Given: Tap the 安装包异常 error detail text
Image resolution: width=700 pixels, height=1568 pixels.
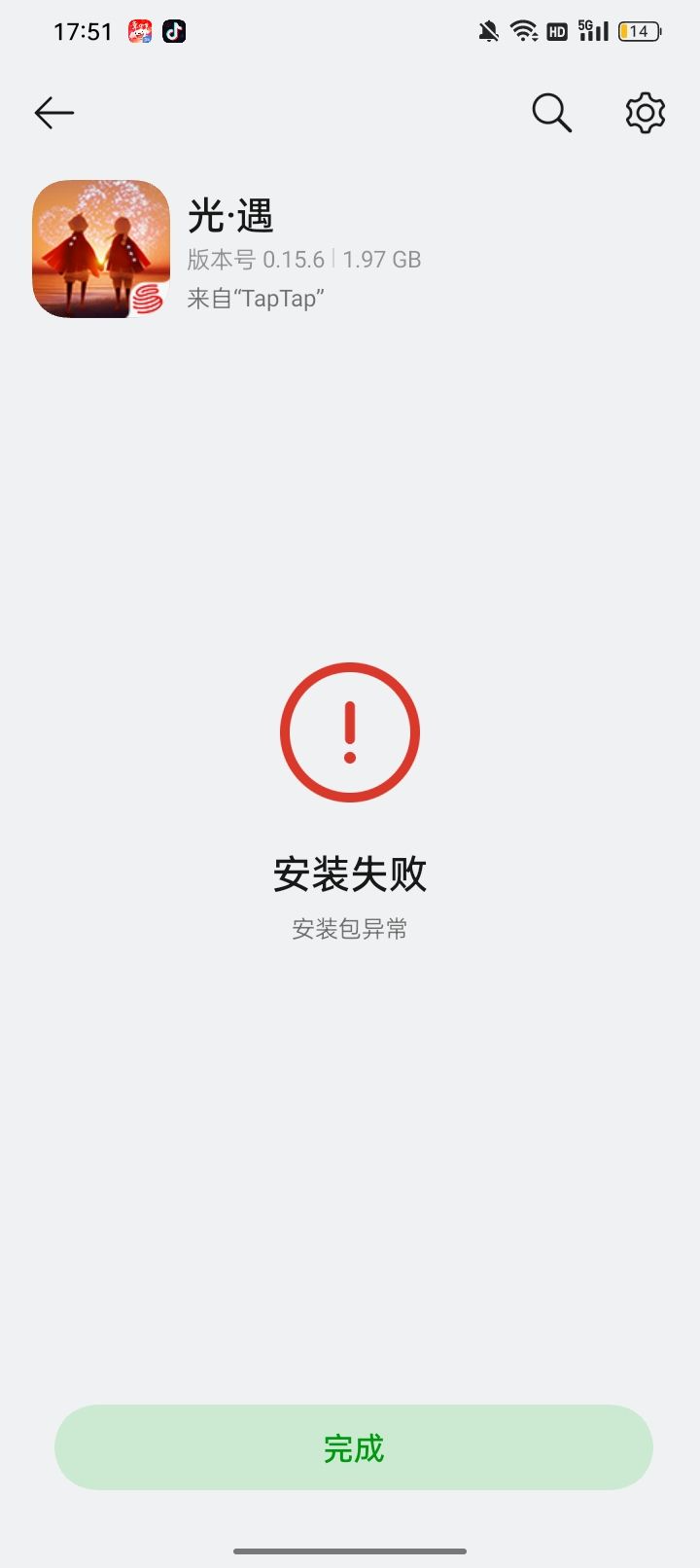Looking at the screenshot, I should [349, 928].
